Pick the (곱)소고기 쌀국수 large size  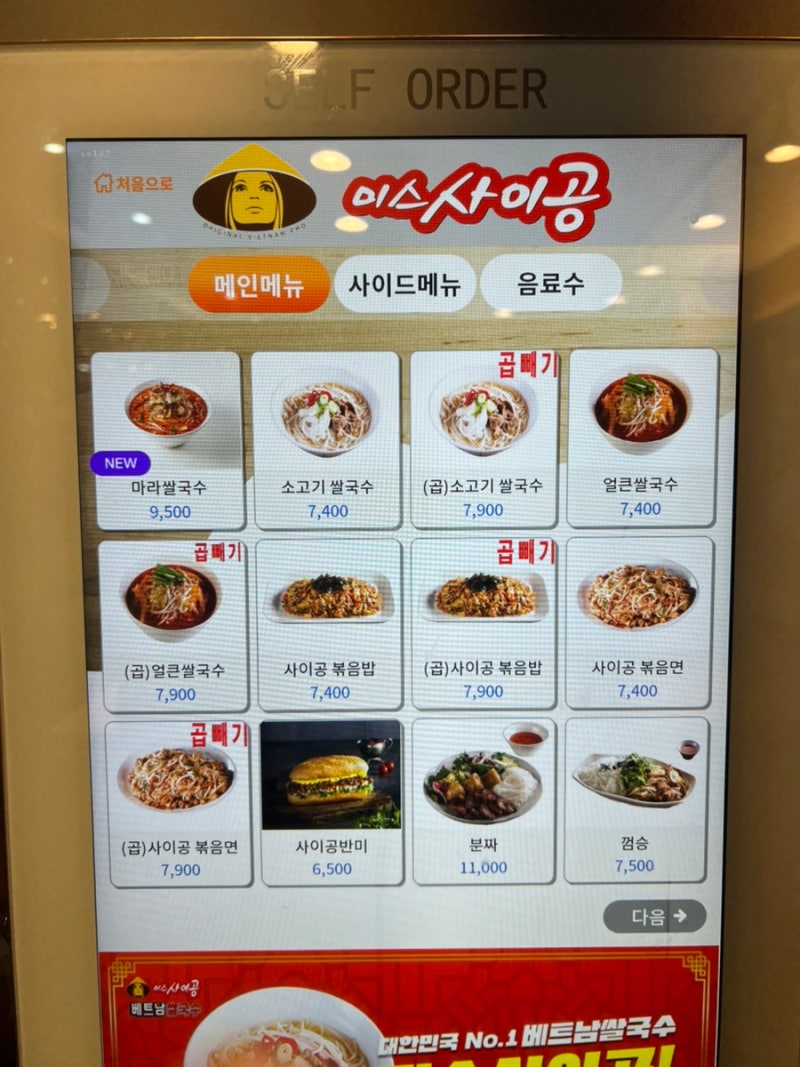pos(484,440)
